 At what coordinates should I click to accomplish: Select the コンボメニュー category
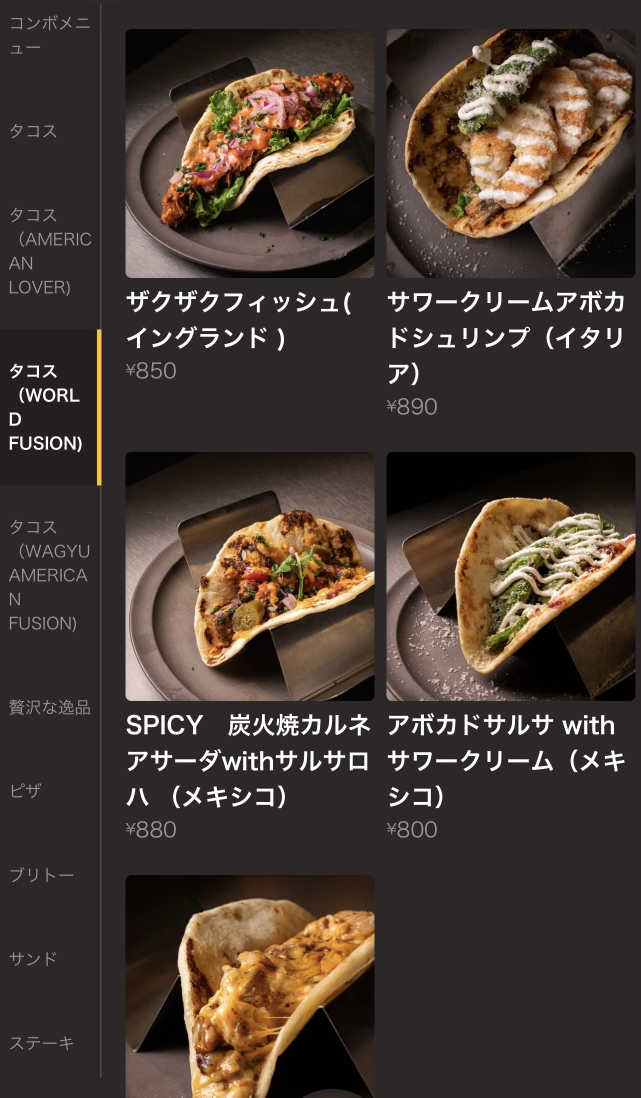(x=49, y=35)
